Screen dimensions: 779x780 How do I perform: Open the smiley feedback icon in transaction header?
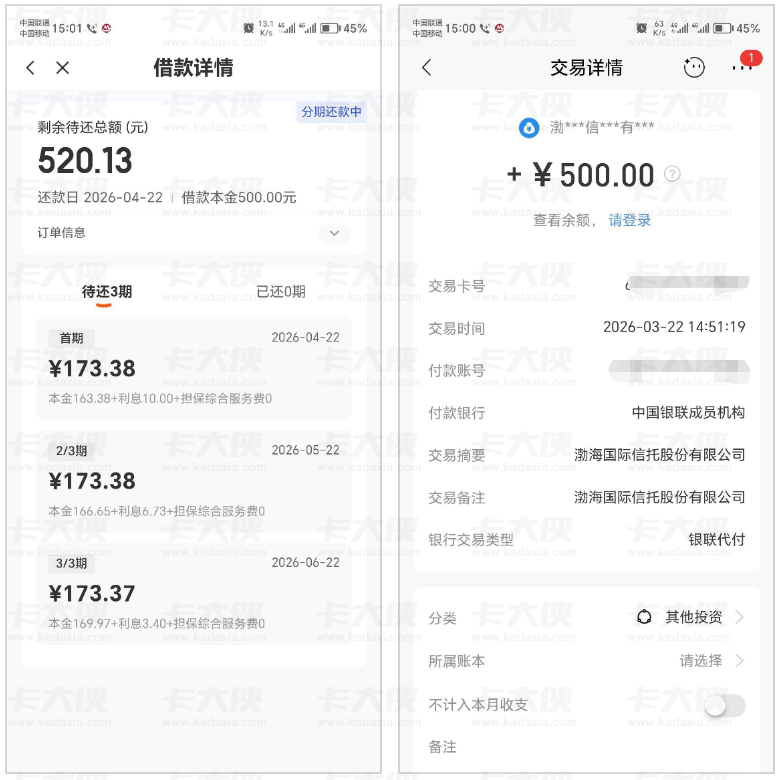(x=692, y=68)
